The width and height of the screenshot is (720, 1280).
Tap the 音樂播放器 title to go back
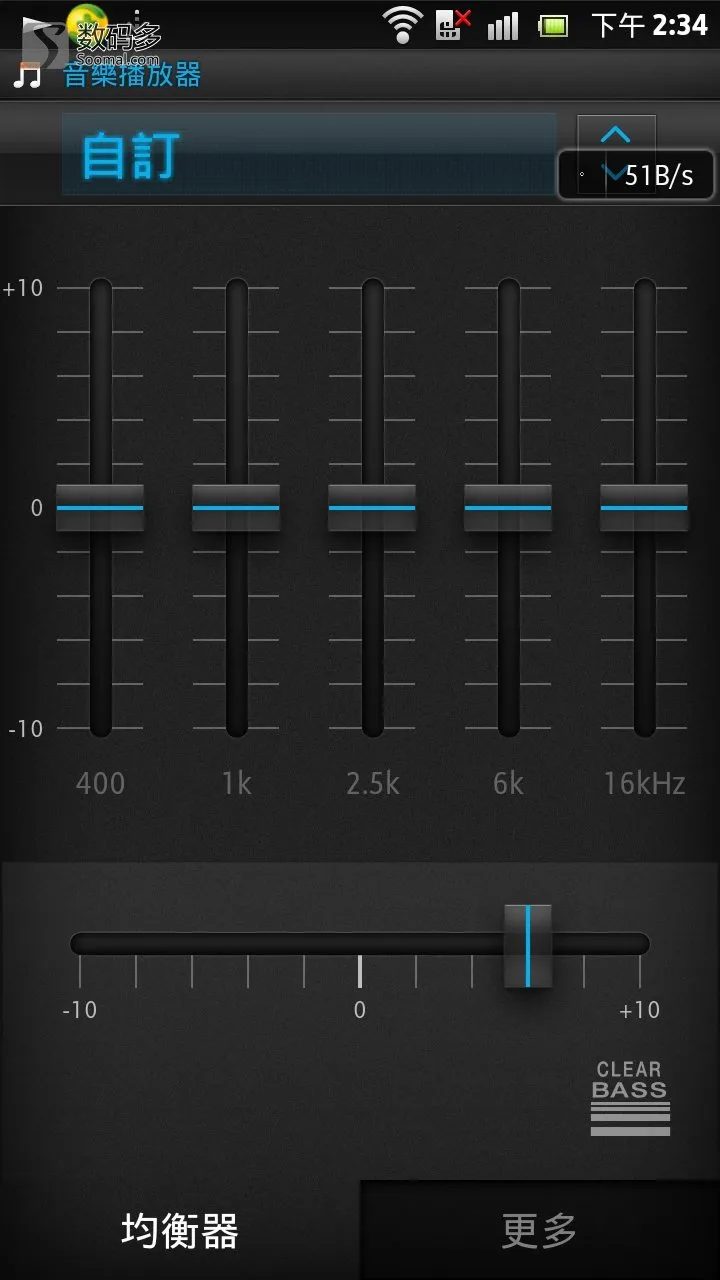132,75
